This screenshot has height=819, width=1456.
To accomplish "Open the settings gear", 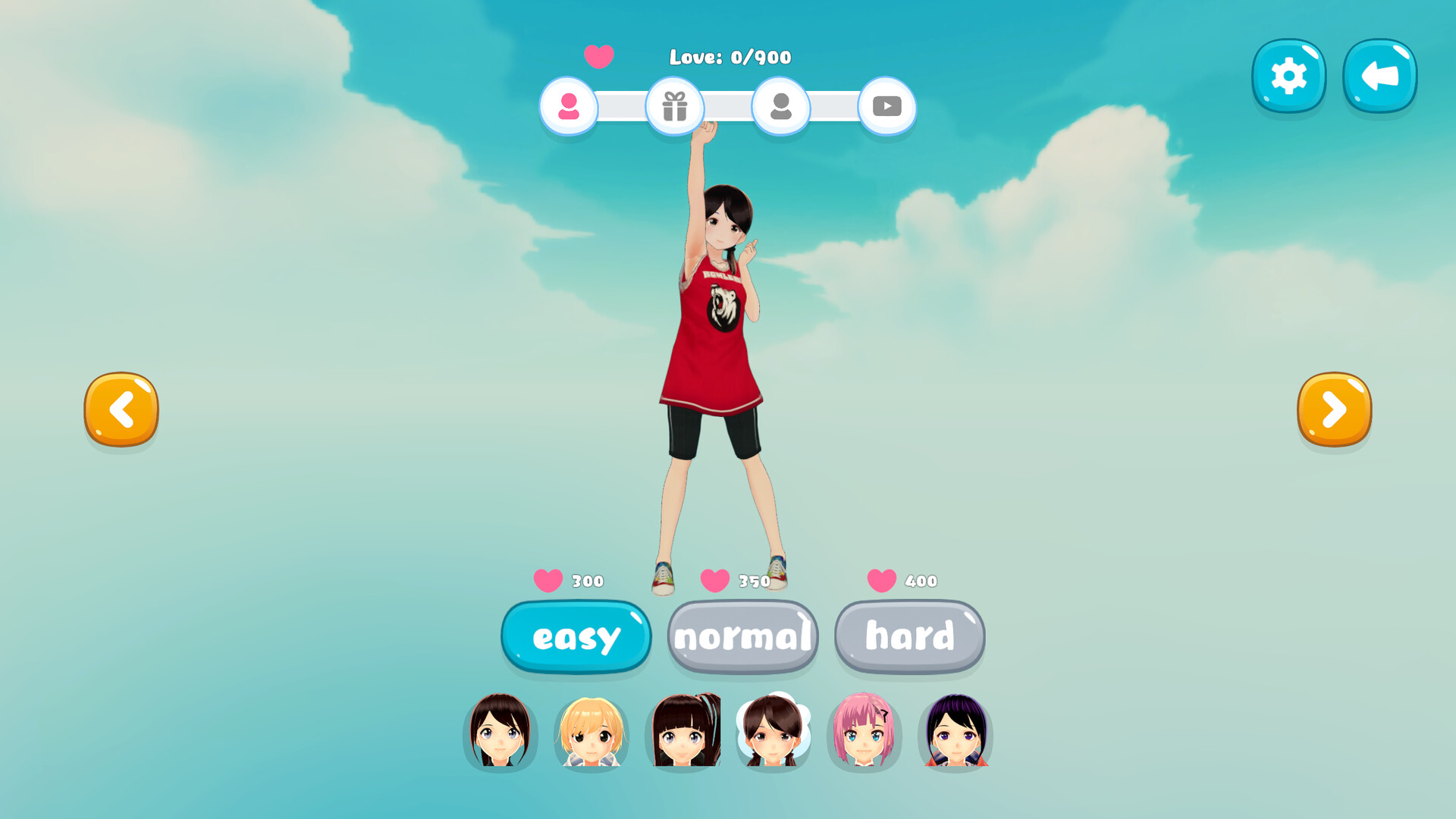I will (1288, 76).
